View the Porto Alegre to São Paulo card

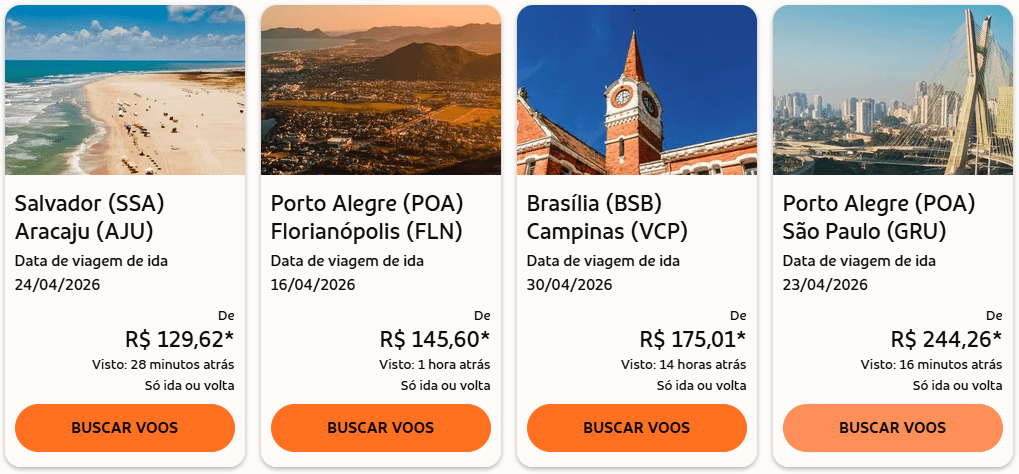[x=893, y=218]
